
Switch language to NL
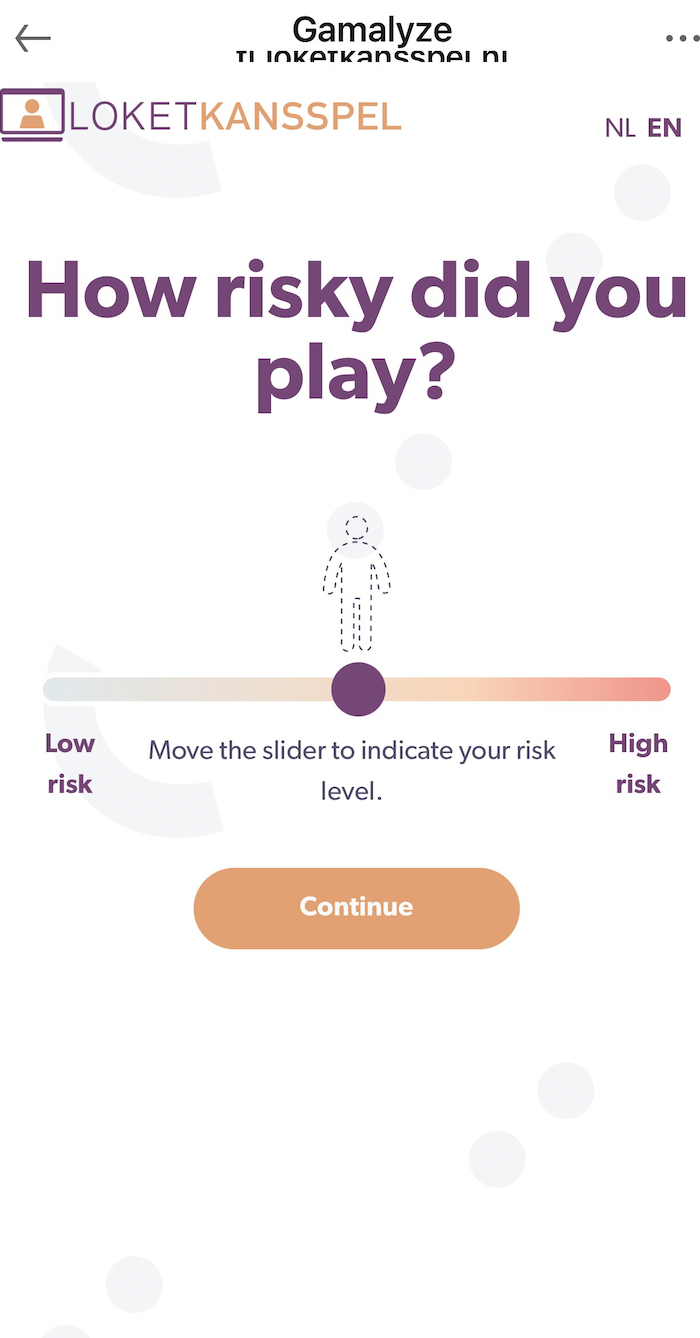click(x=620, y=128)
